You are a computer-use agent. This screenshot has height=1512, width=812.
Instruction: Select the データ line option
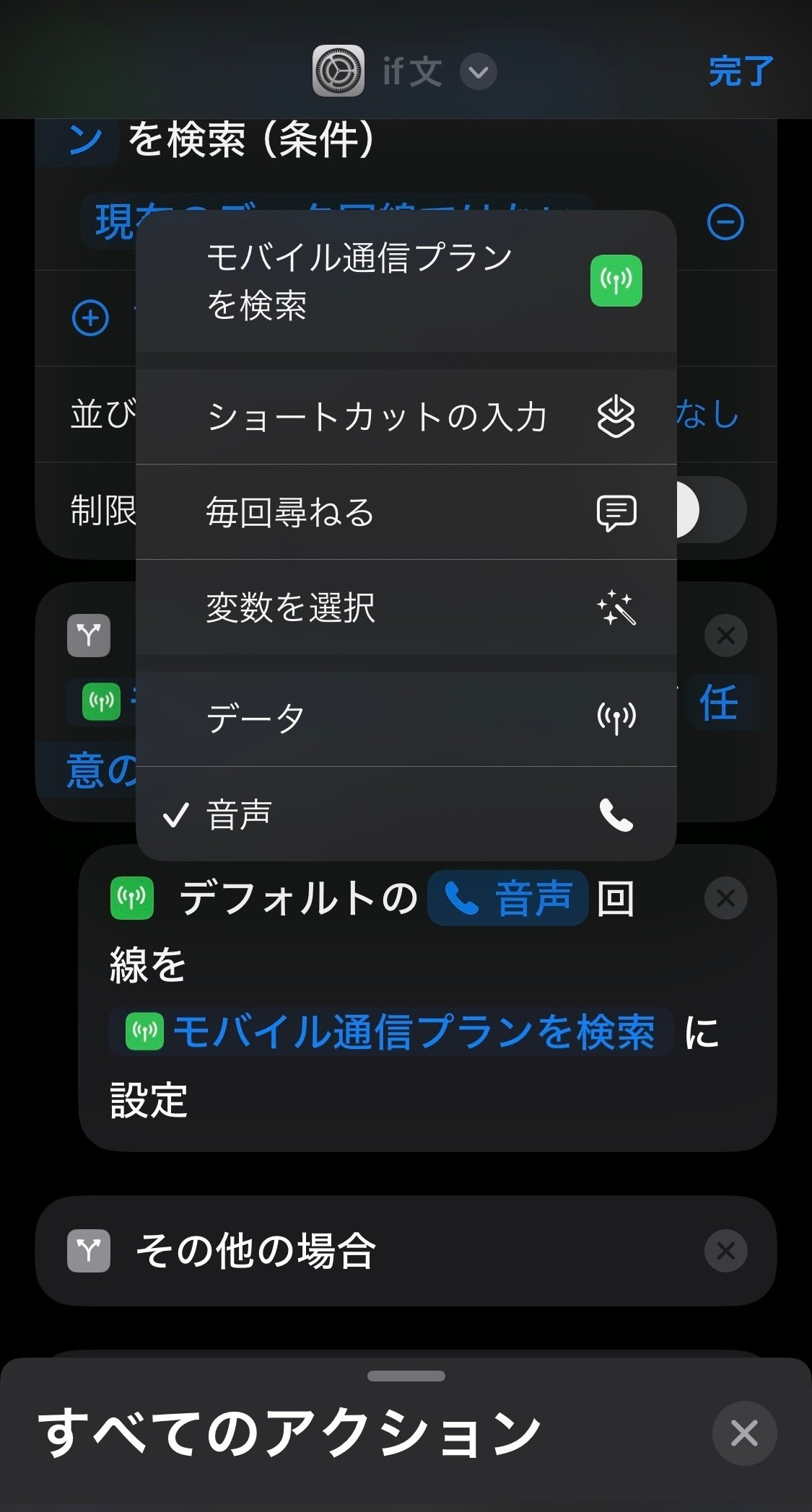[406, 718]
